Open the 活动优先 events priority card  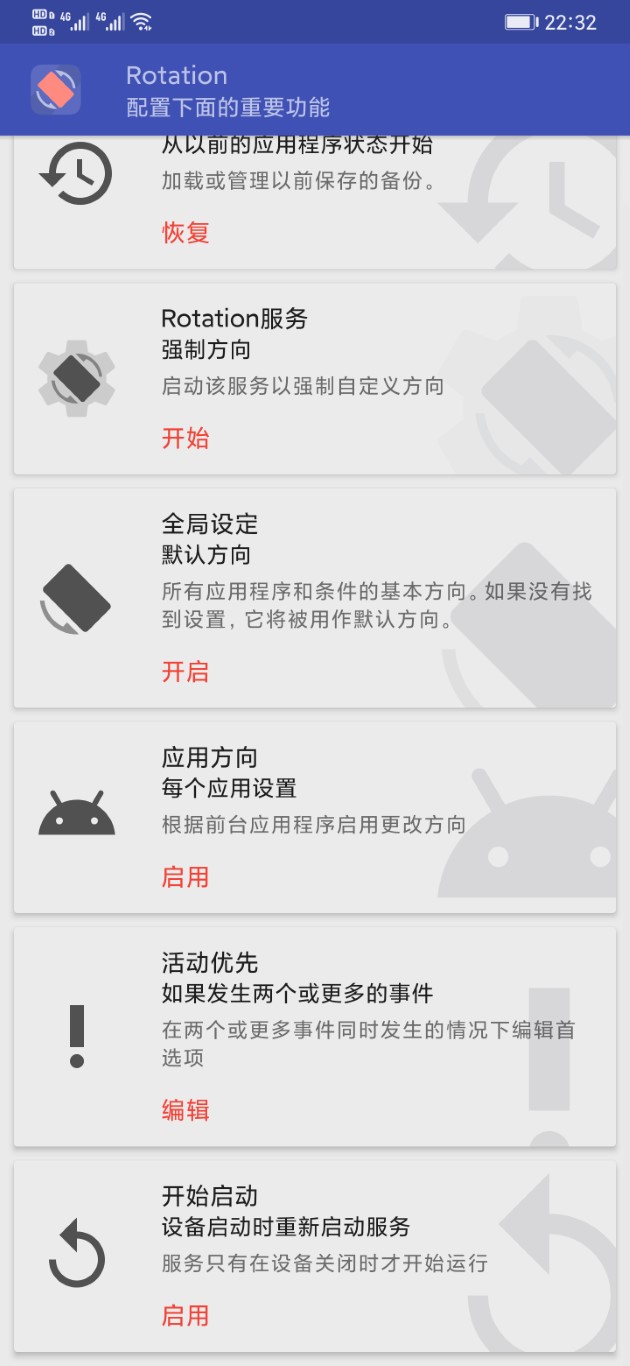coord(315,1036)
